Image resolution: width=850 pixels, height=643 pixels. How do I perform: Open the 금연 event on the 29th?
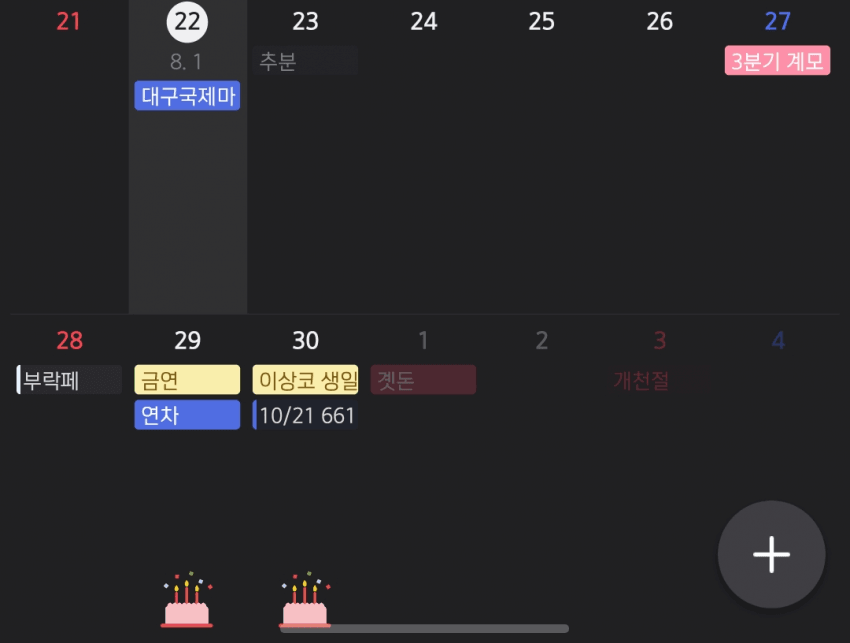(x=187, y=380)
